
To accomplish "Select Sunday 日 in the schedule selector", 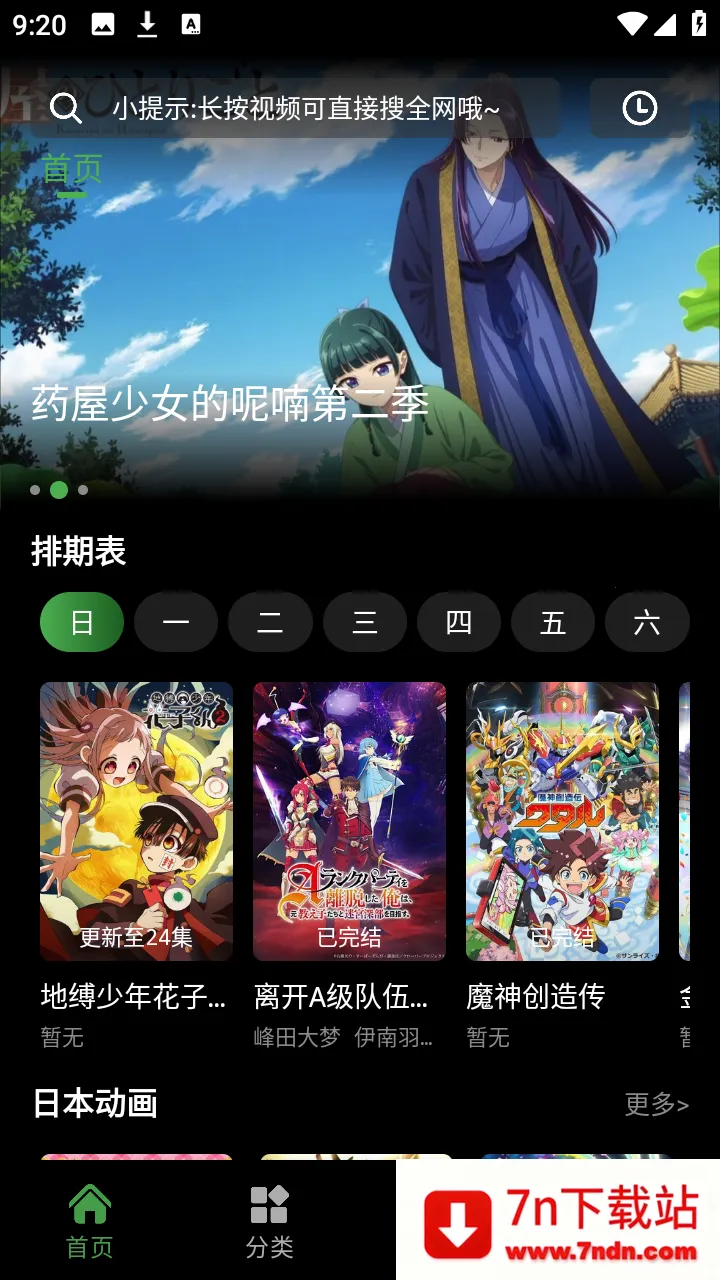I will (81, 622).
